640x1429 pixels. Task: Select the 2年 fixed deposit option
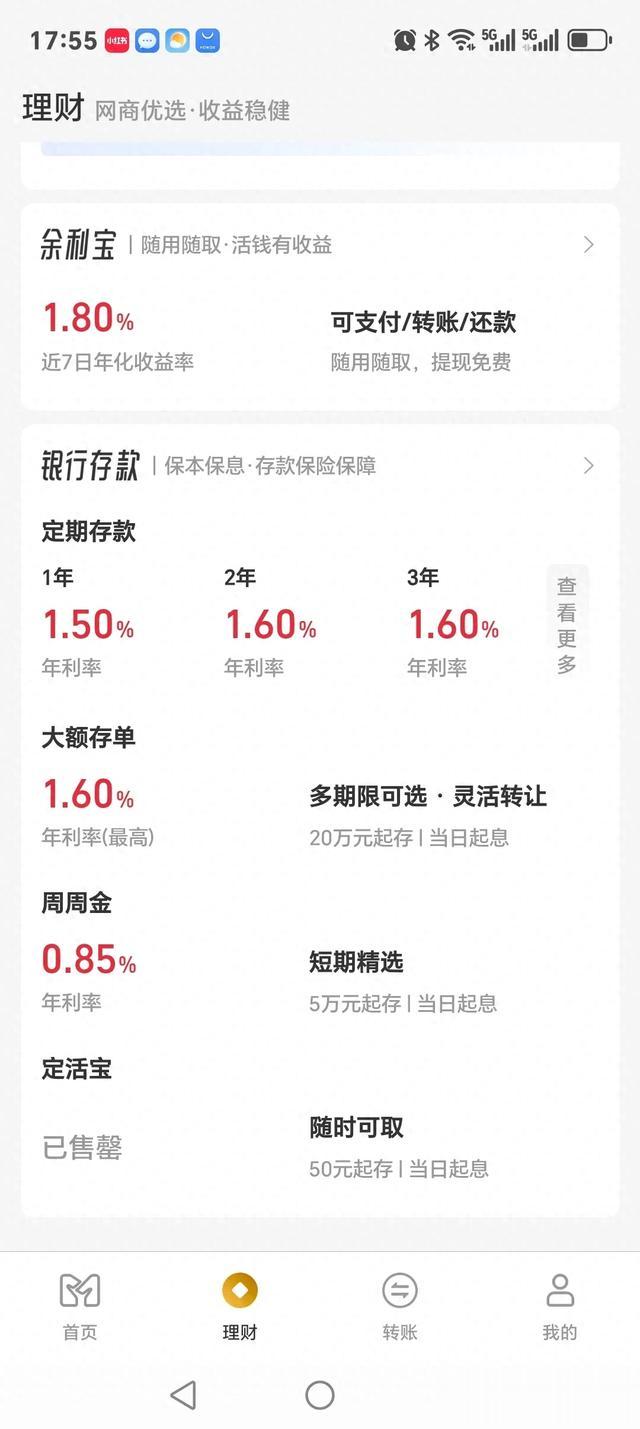(270, 622)
